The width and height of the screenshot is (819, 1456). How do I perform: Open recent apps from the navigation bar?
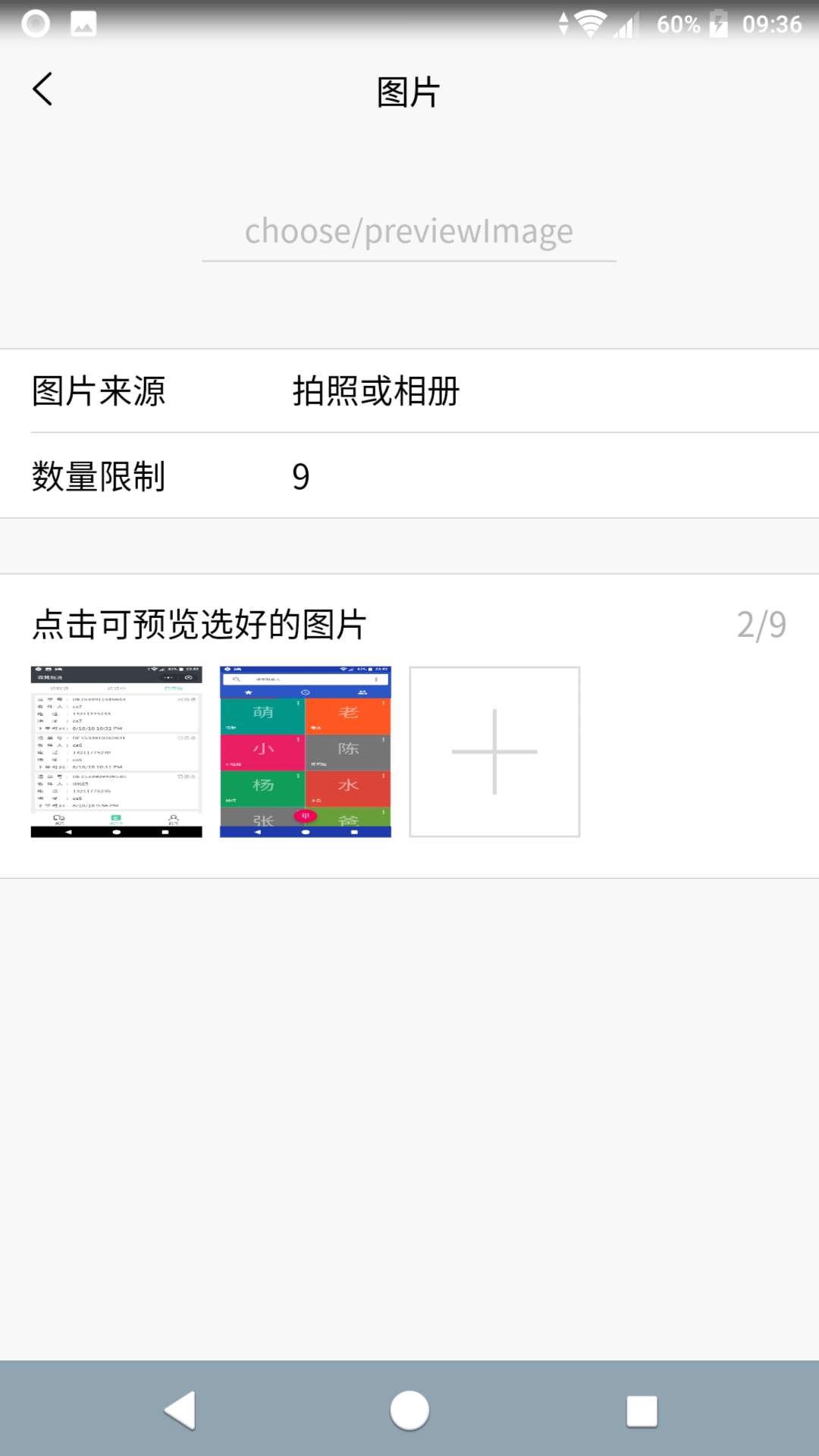tap(642, 1410)
